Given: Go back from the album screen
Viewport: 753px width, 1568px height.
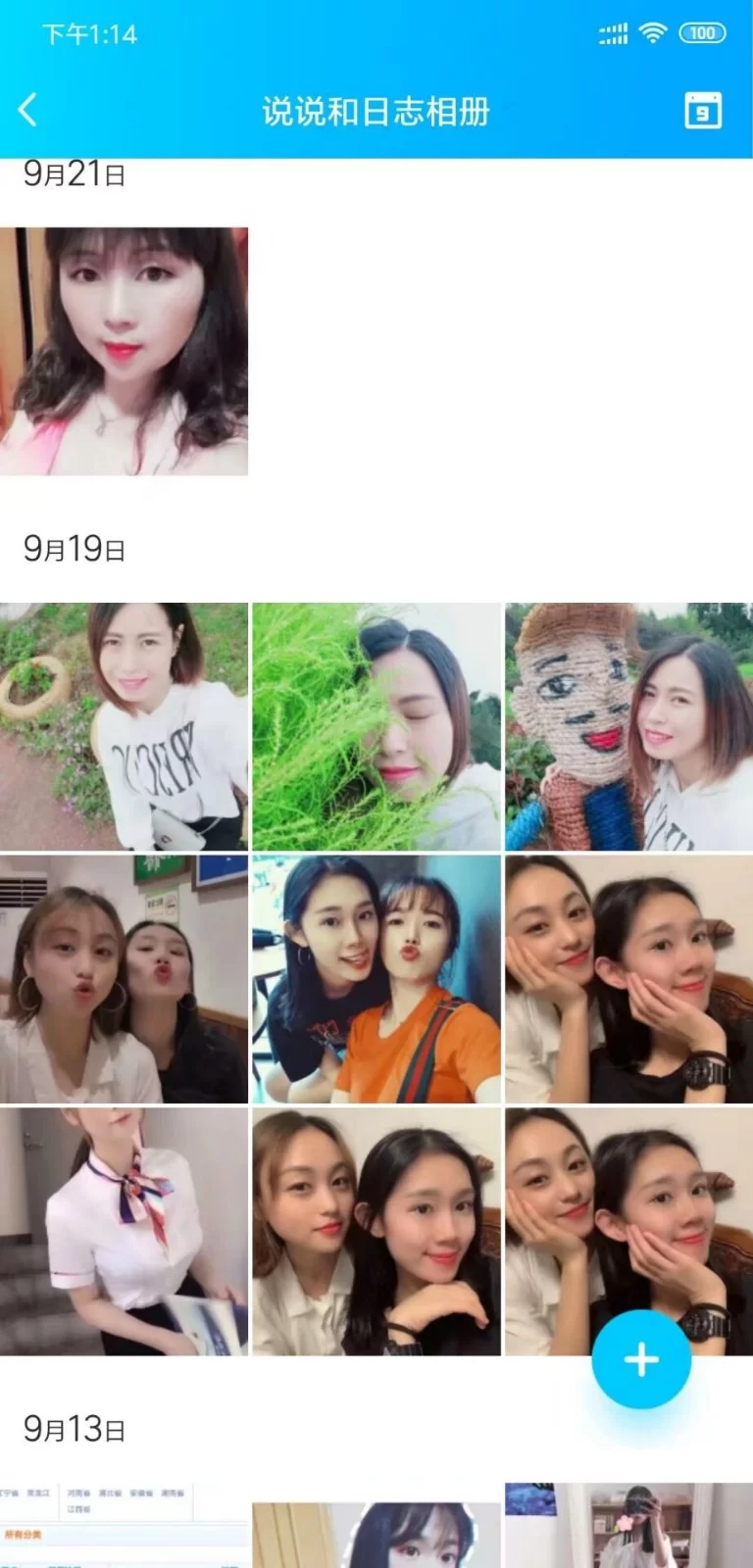Looking at the screenshot, I should click(28, 110).
